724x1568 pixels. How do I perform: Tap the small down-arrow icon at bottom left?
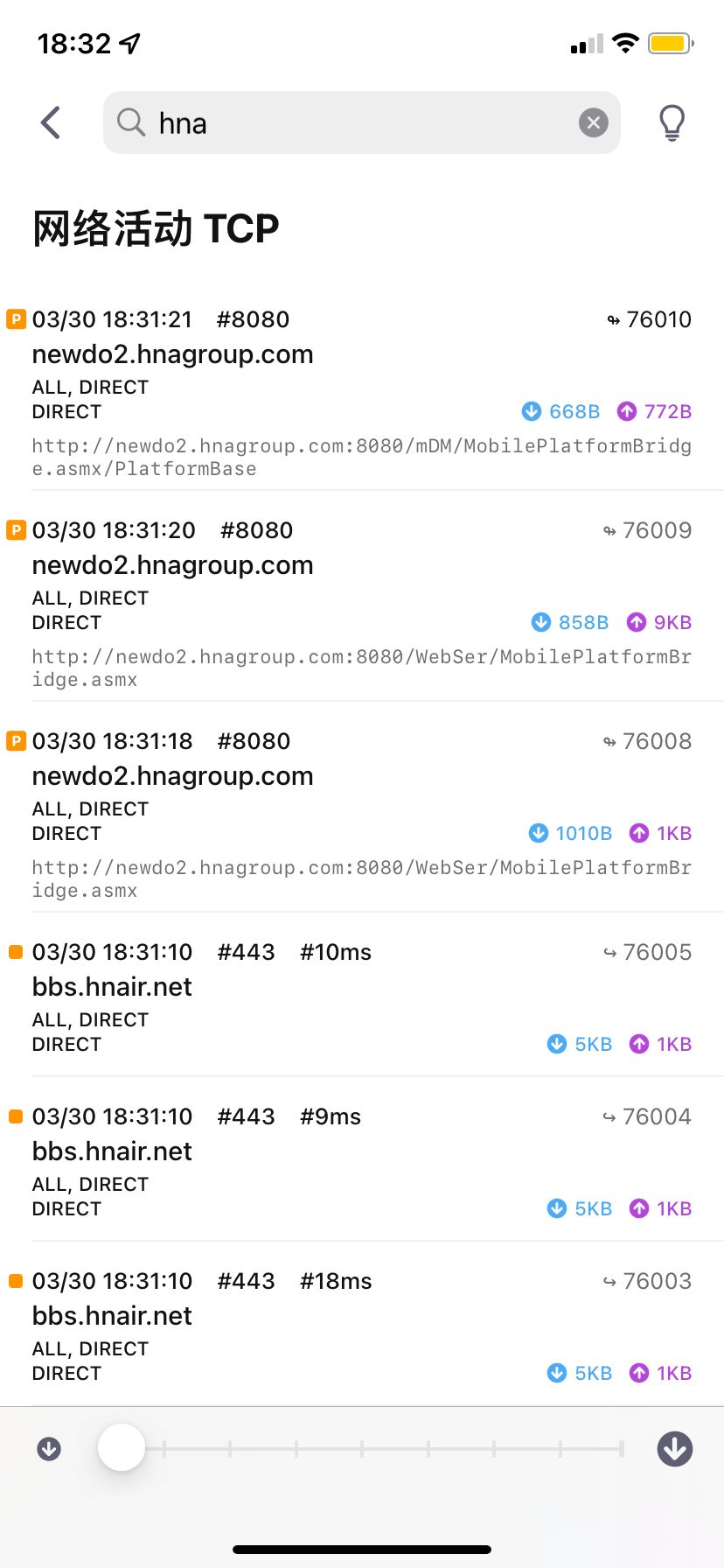(49, 1449)
